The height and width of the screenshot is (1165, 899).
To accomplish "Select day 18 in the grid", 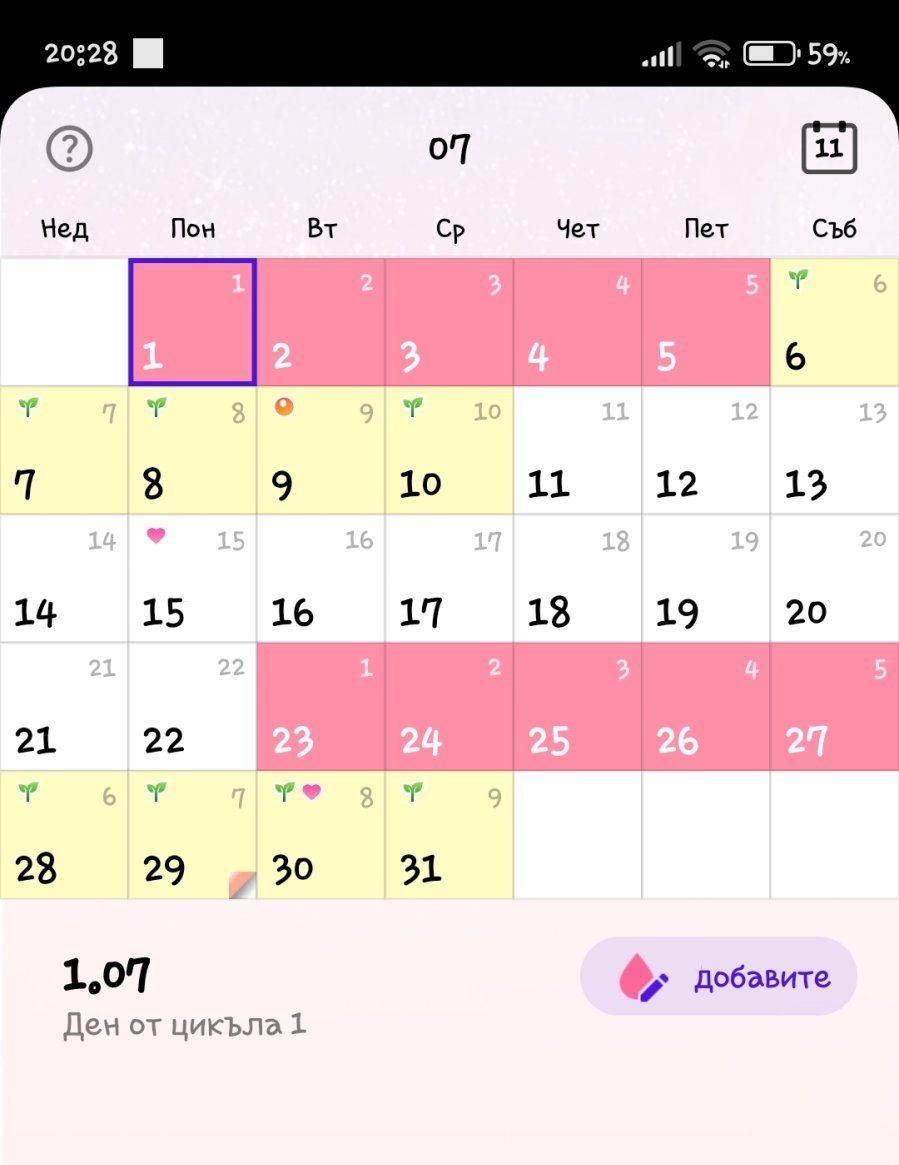I will pos(577,579).
